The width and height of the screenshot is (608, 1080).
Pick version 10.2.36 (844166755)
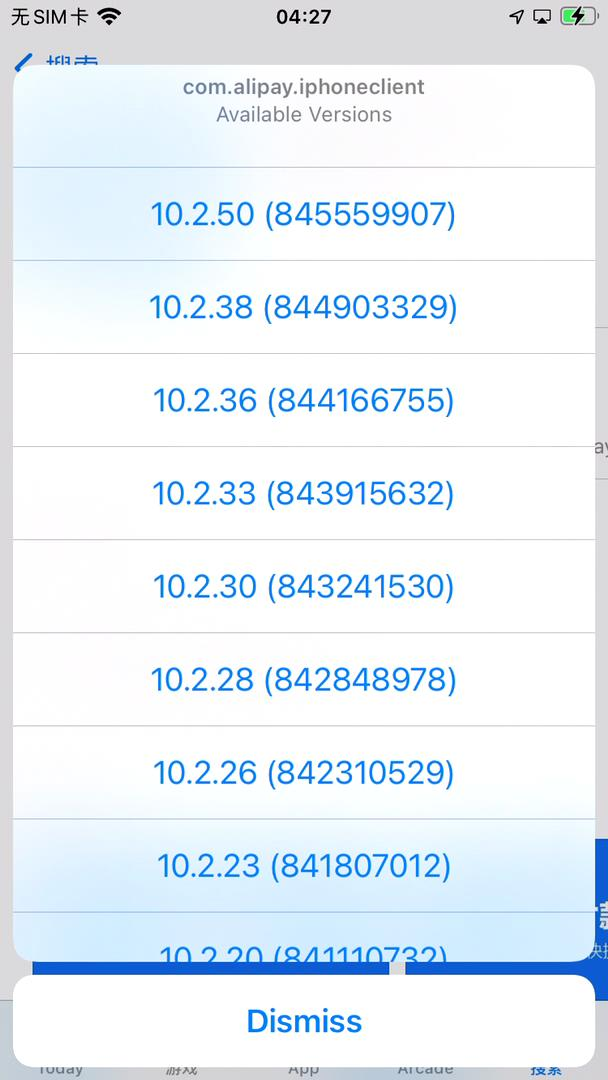(303, 400)
